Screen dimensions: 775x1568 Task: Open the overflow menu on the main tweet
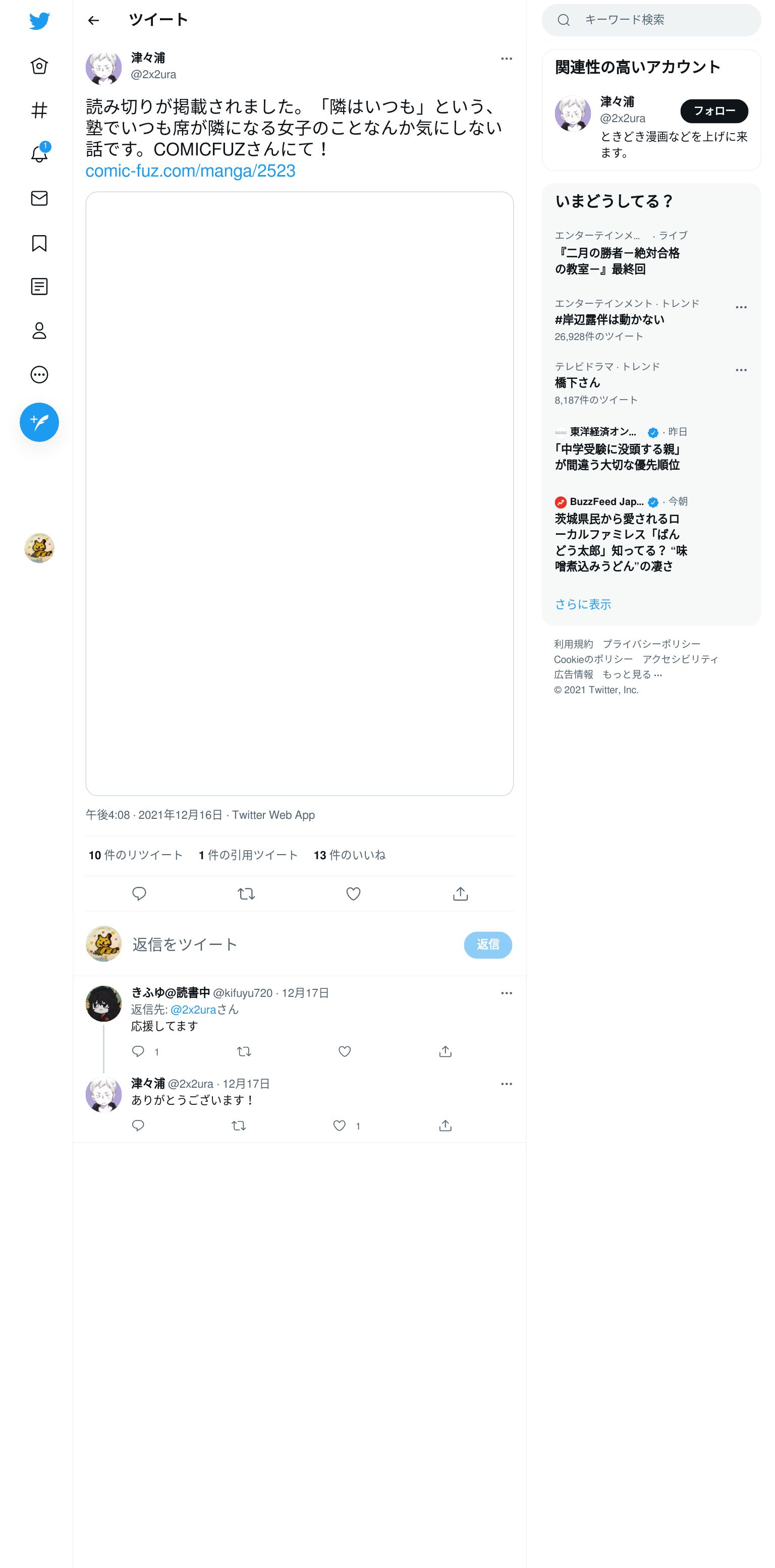pyautogui.click(x=506, y=59)
